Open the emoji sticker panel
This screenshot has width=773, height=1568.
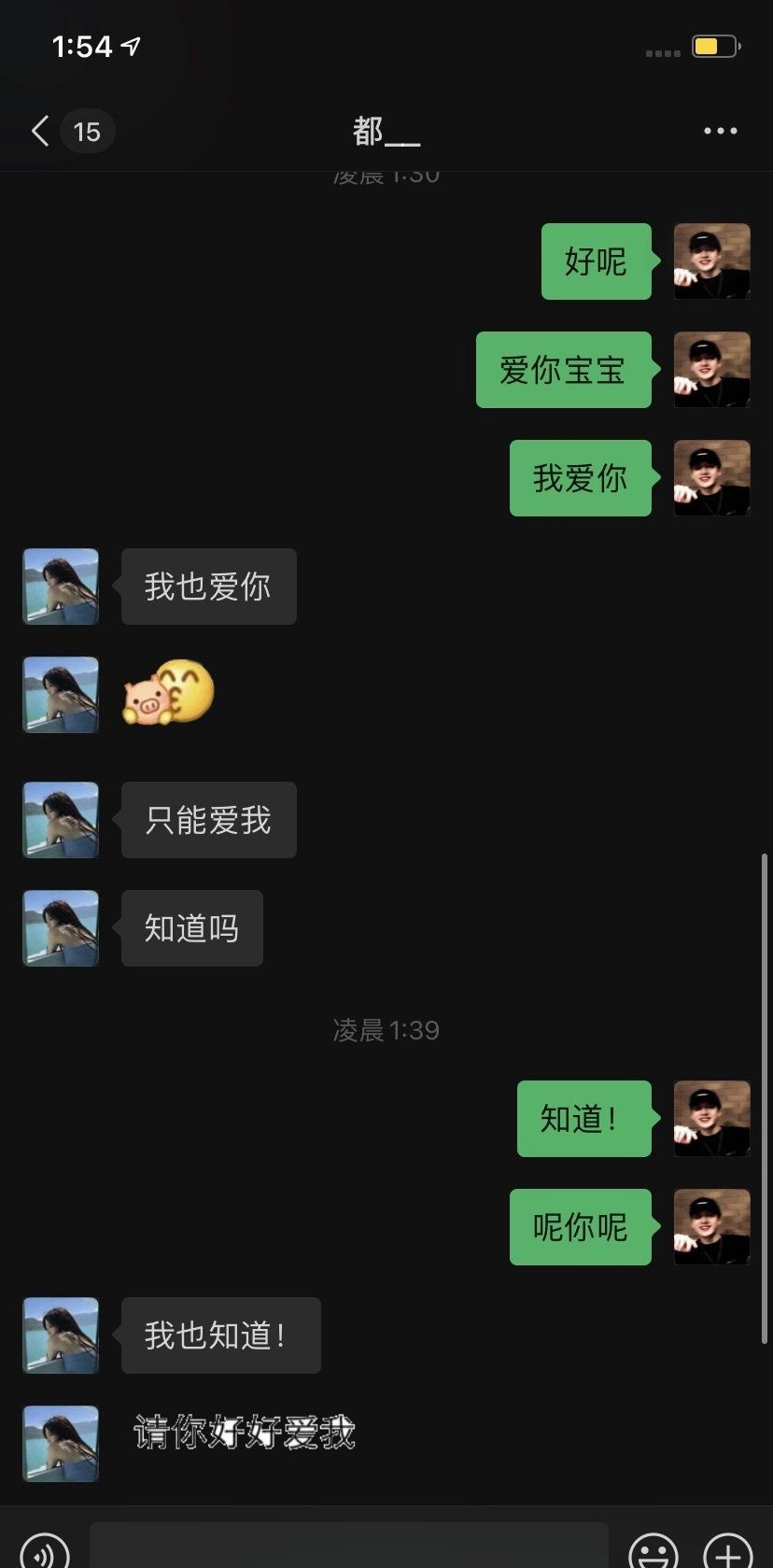(x=653, y=1552)
